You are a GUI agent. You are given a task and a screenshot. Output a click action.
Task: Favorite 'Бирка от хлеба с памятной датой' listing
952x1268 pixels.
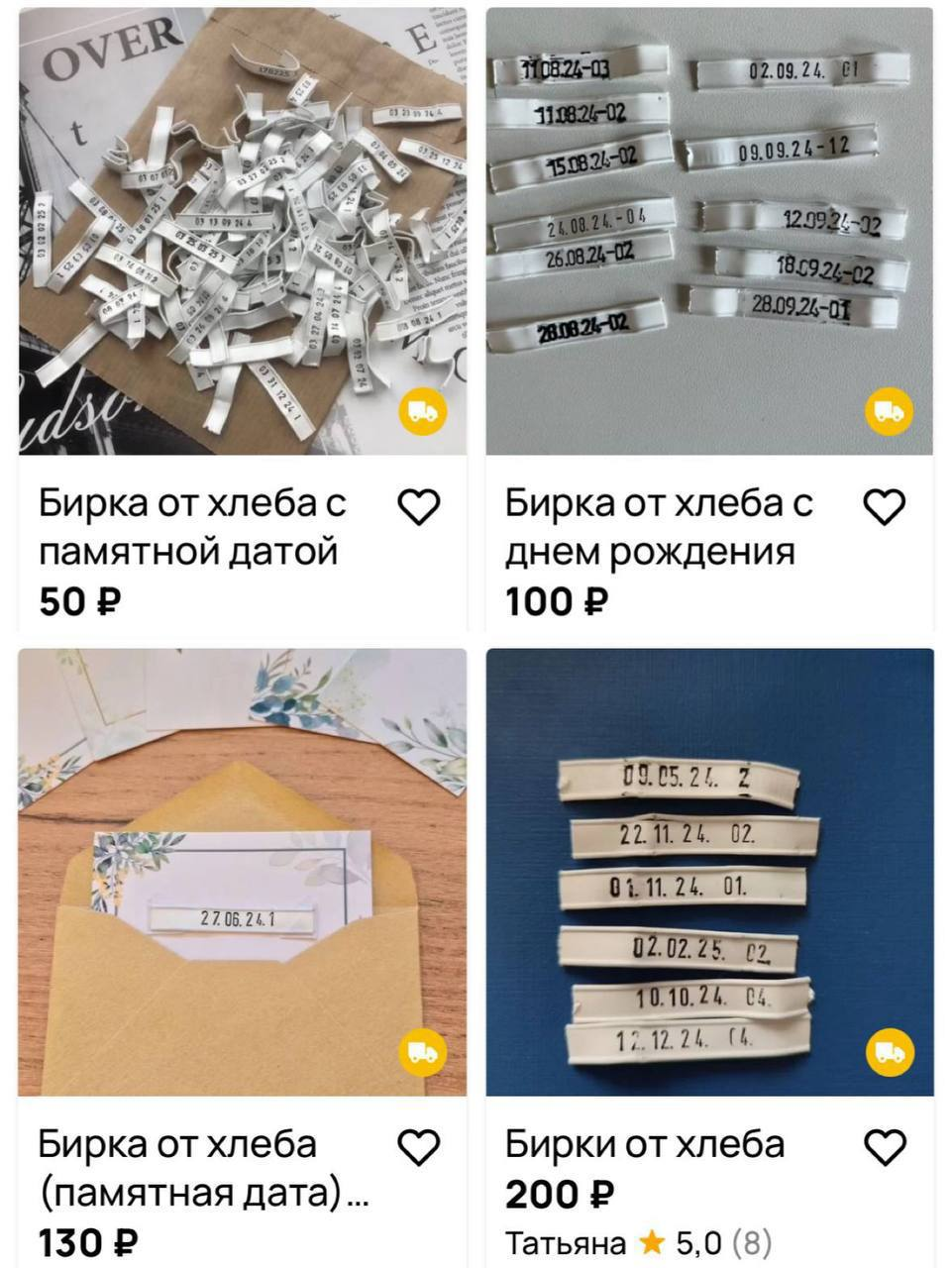coord(419,507)
